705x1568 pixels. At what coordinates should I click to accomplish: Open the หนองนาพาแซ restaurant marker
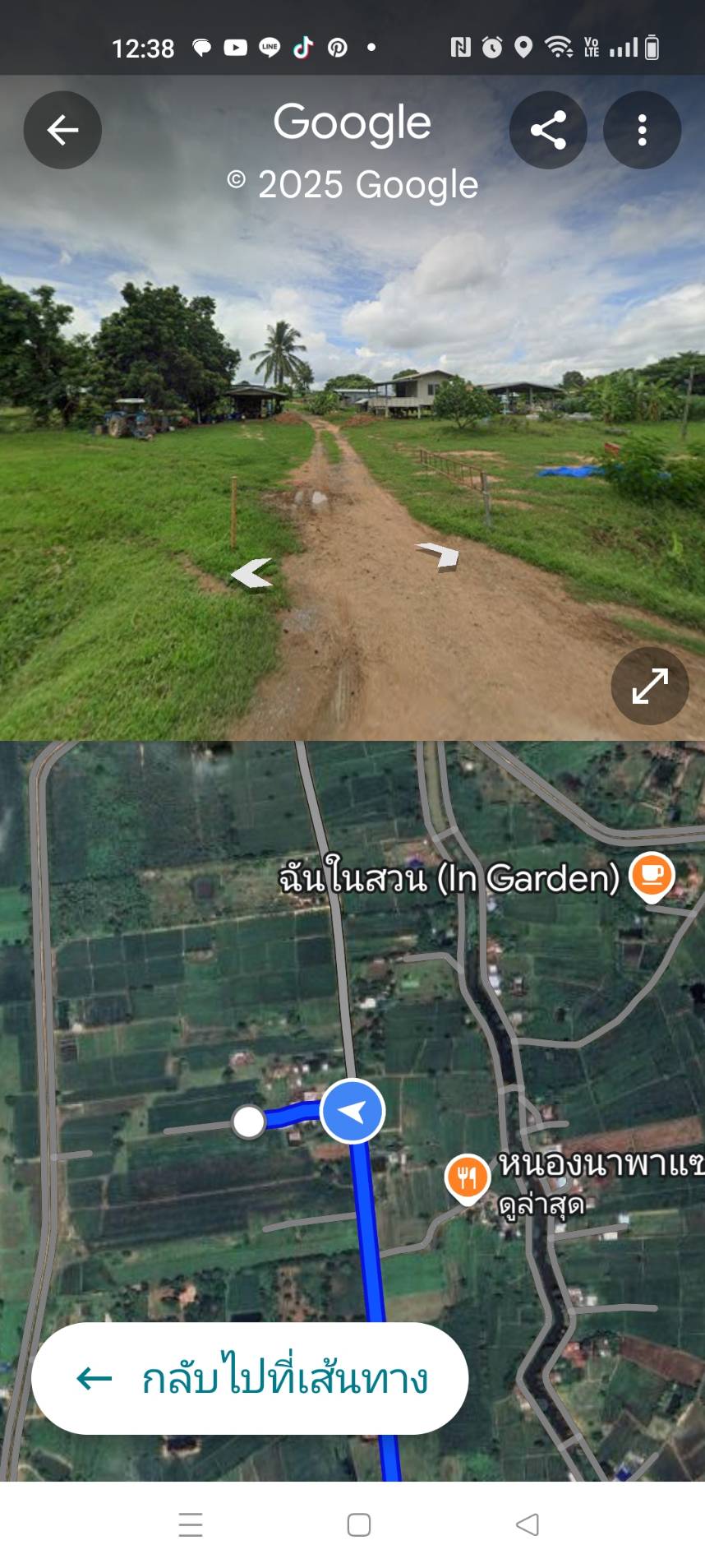point(468,1179)
